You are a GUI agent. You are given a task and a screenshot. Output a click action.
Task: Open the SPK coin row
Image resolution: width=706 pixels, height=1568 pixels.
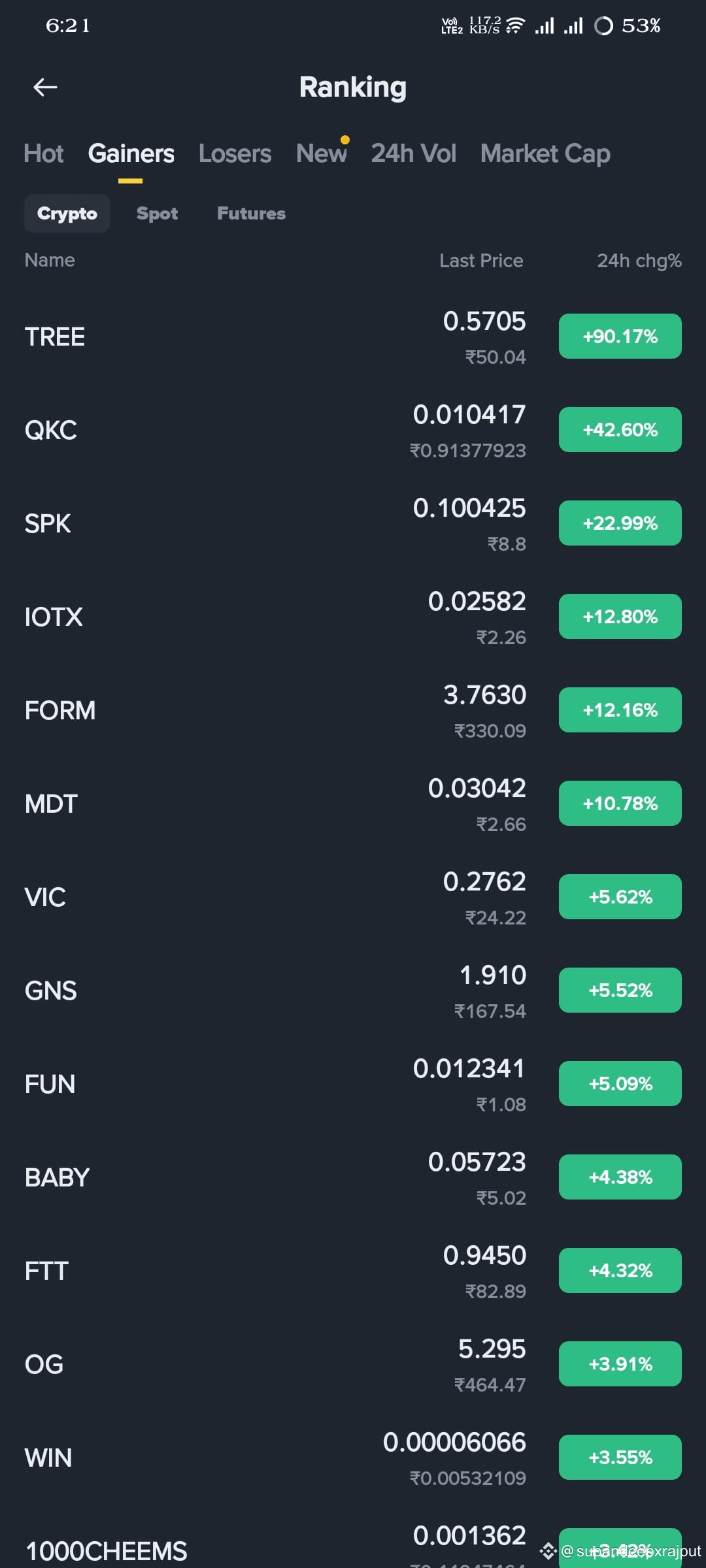[x=353, y=524]
